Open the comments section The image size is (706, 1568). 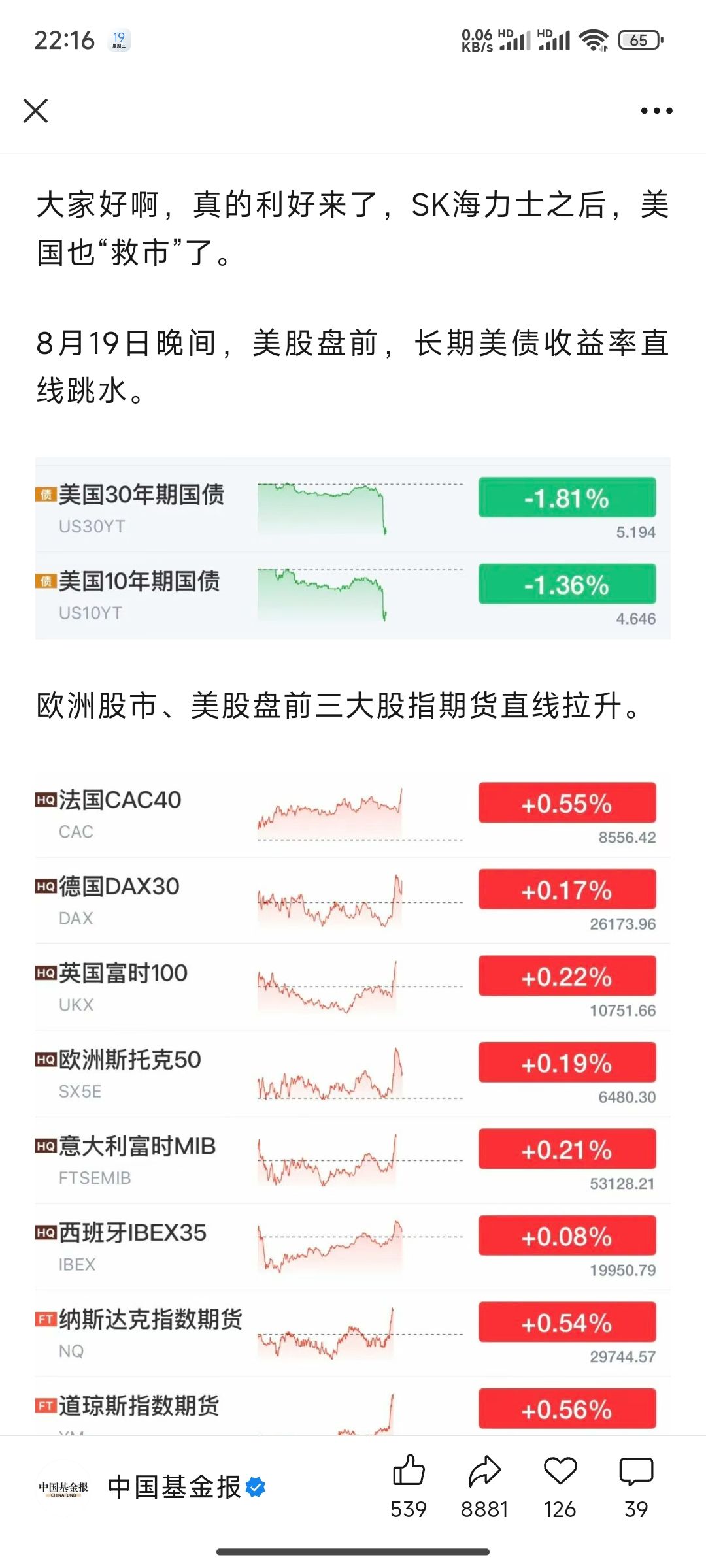636,1487
